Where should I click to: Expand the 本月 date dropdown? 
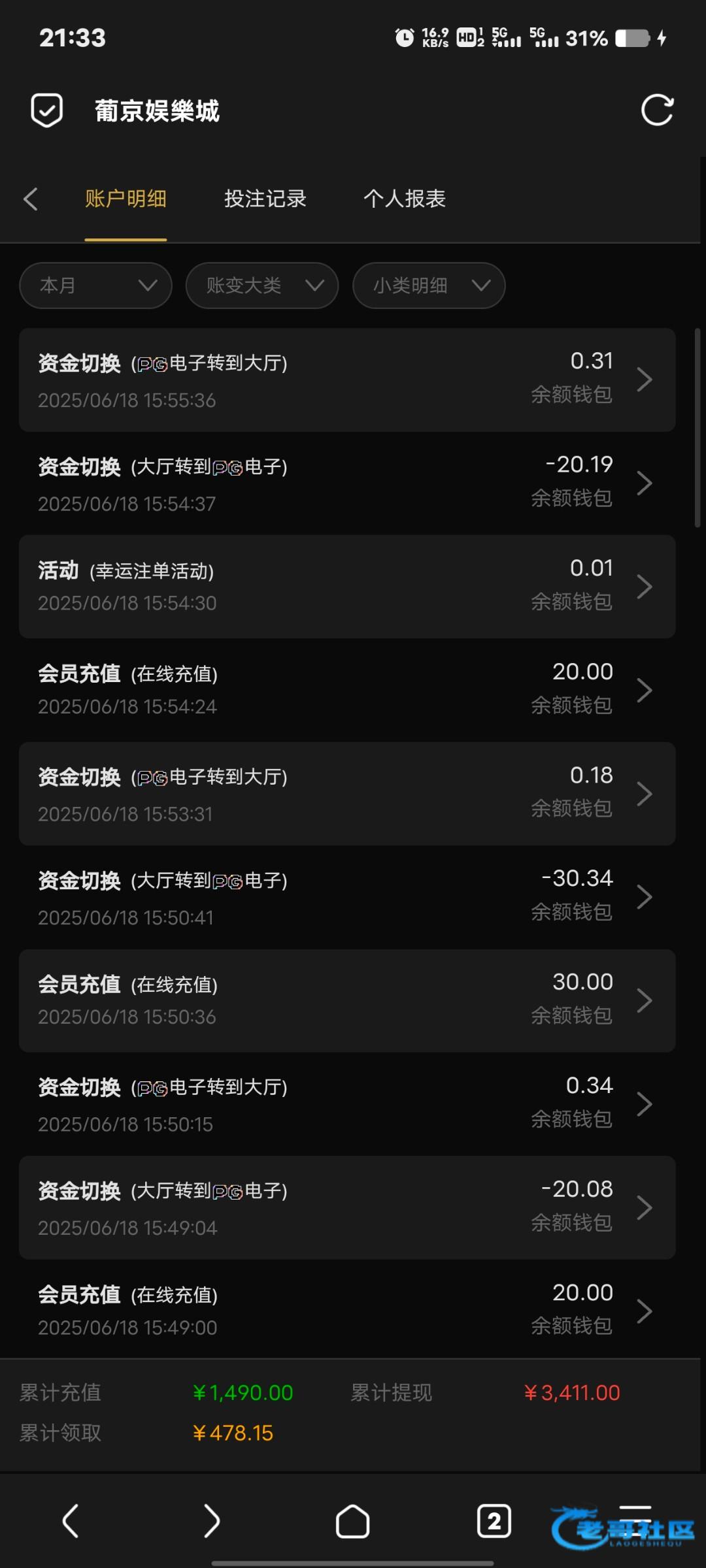(x=95, y=286)
